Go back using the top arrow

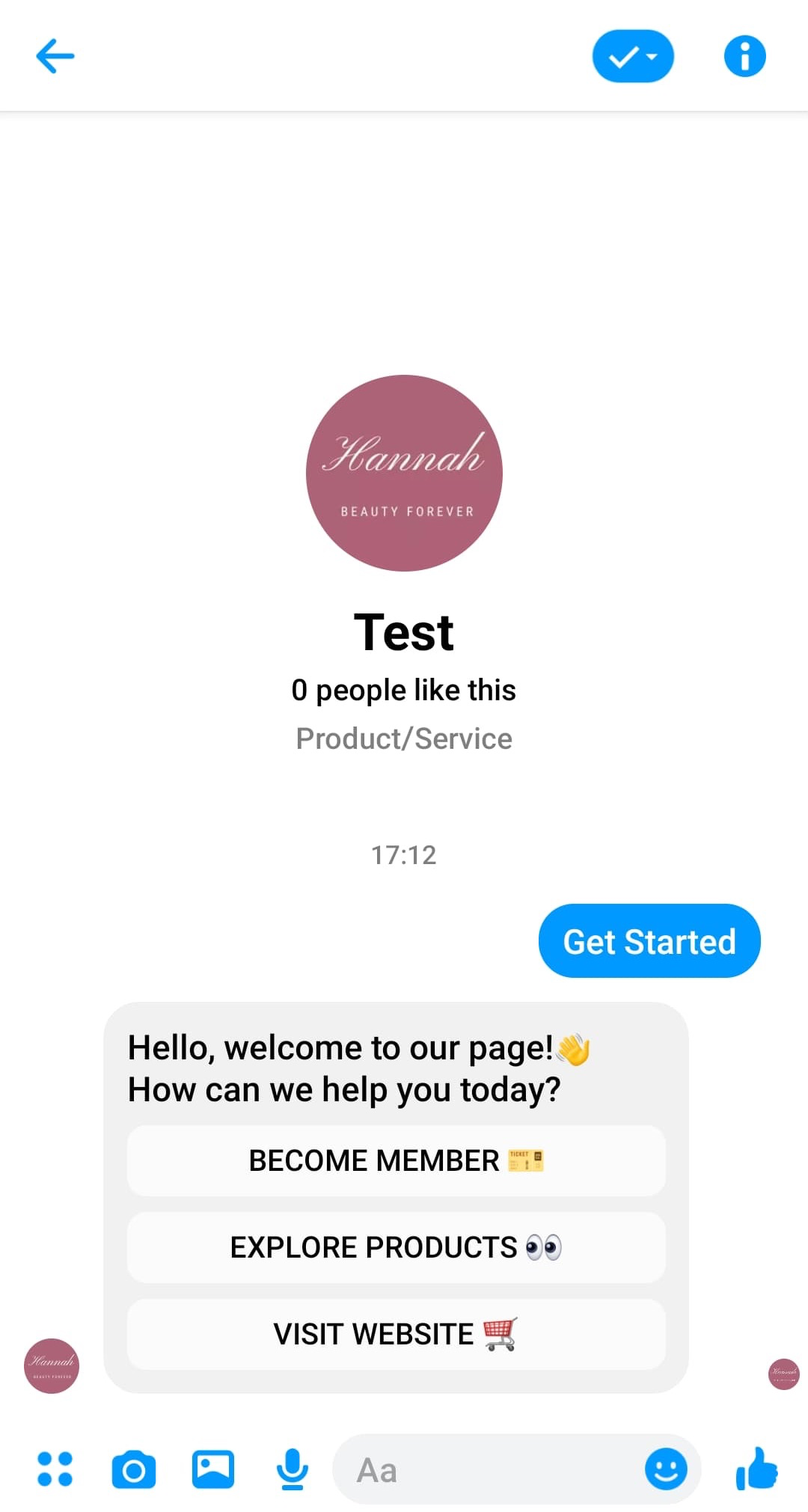[55, 56]
